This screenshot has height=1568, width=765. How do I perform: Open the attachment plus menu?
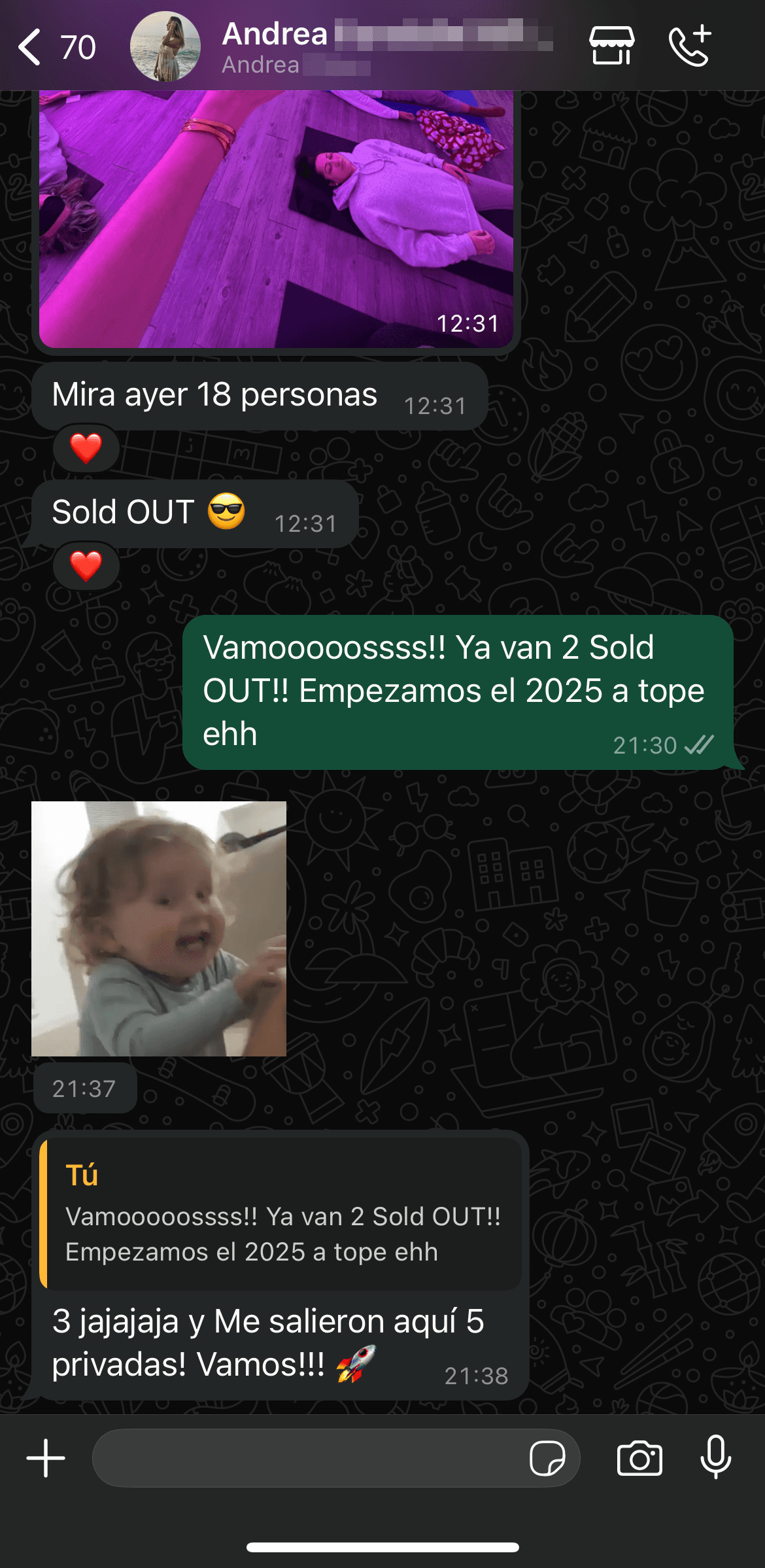click(46, 1458)
